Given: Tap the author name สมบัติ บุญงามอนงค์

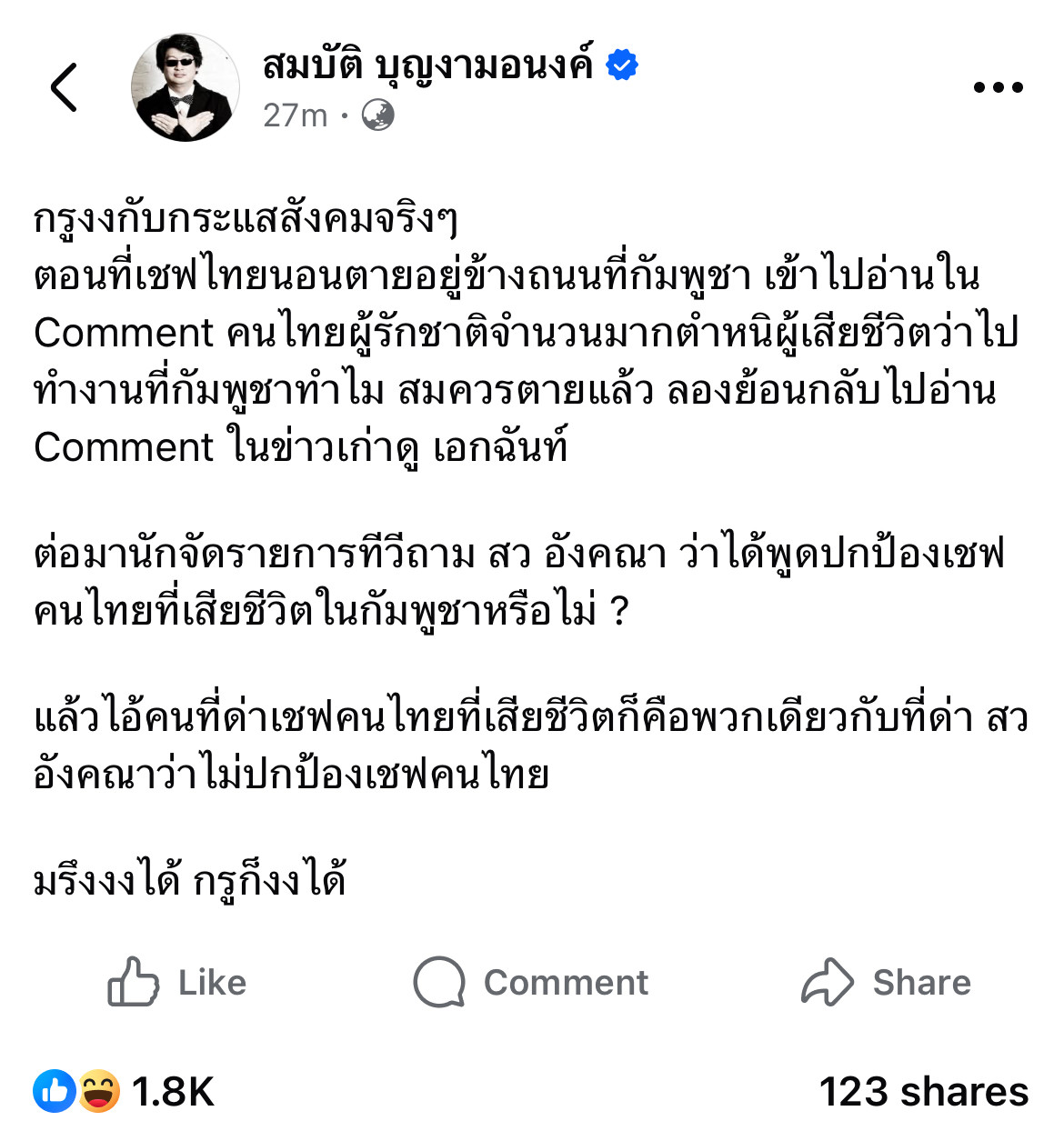Looking at the screenshot, I should (x=427, y=65).
